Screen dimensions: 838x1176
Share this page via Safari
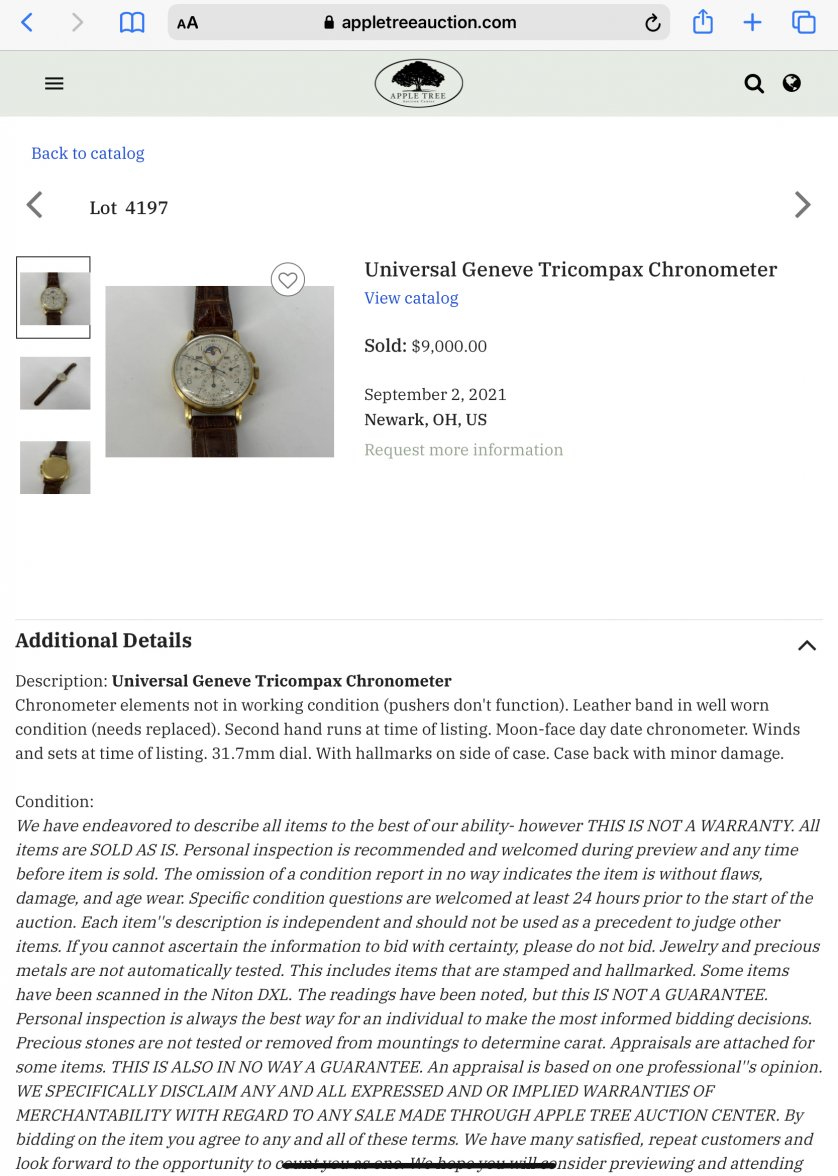point(703,22)
